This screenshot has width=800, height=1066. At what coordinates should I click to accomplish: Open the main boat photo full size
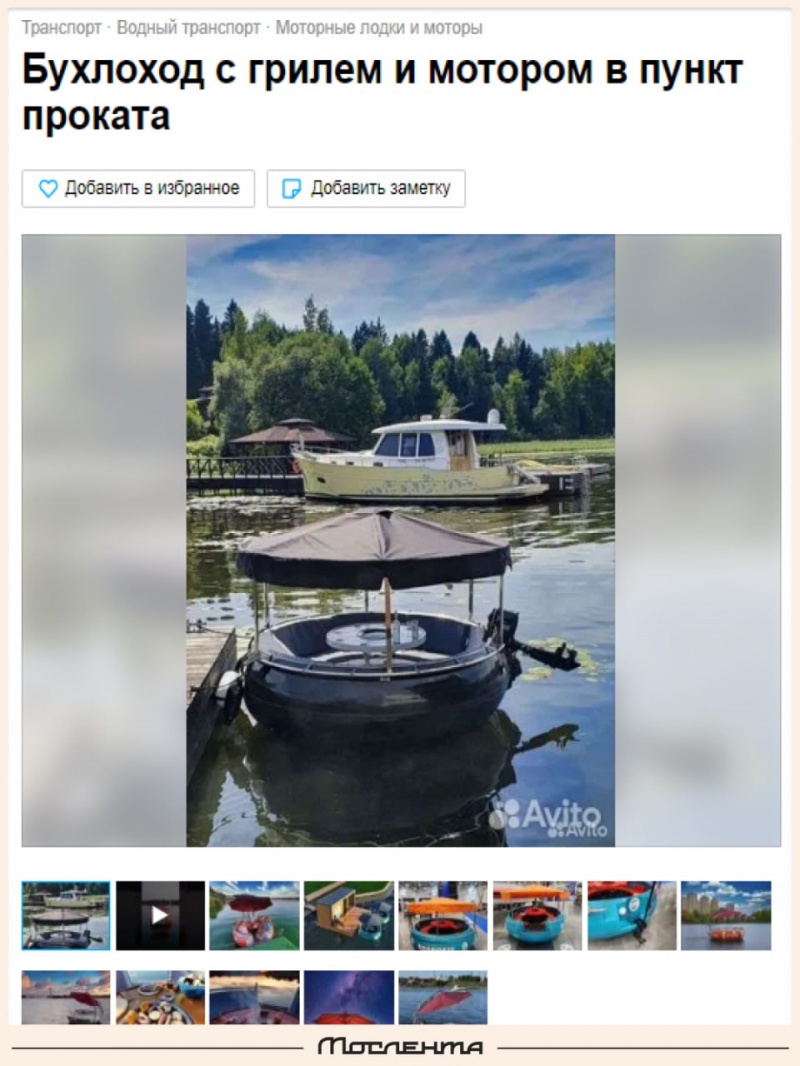[x=400, y=540]
